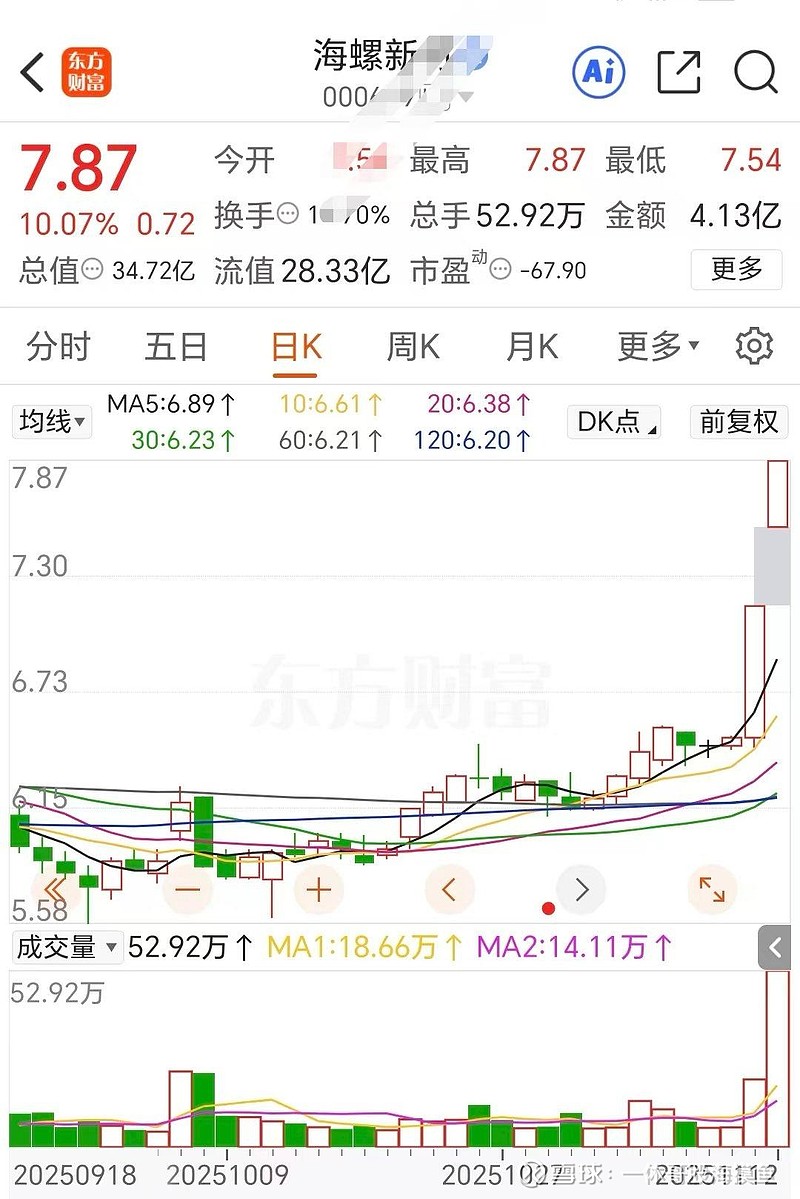Open chart settings via the gear icon
The height and width of the screenshot is (1199, 800).
click(x=755, y=345)
